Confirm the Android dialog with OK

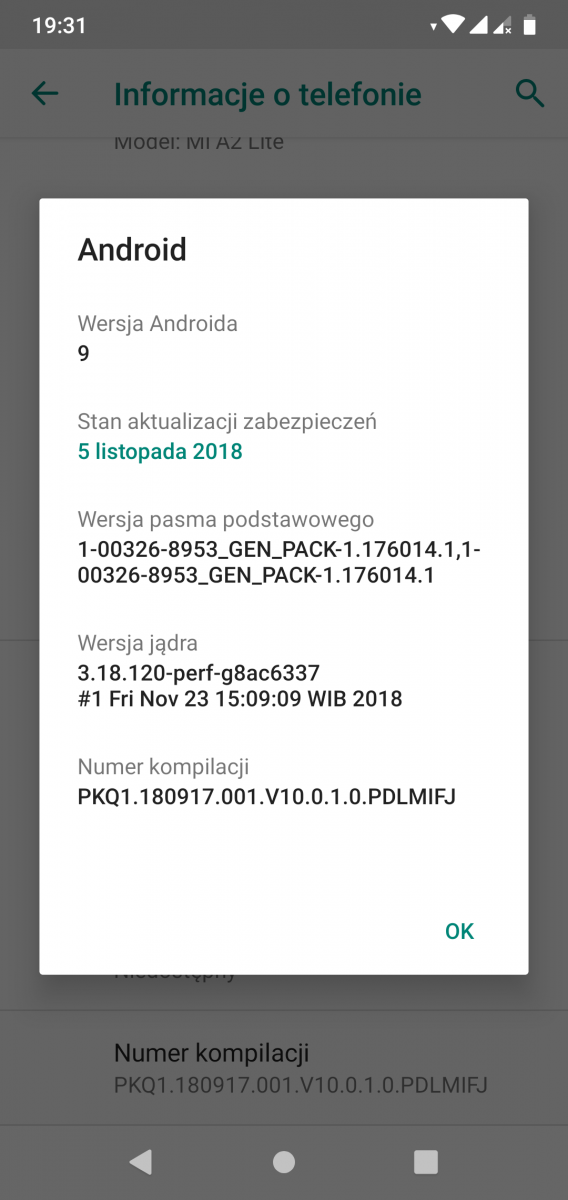[459, 931]
